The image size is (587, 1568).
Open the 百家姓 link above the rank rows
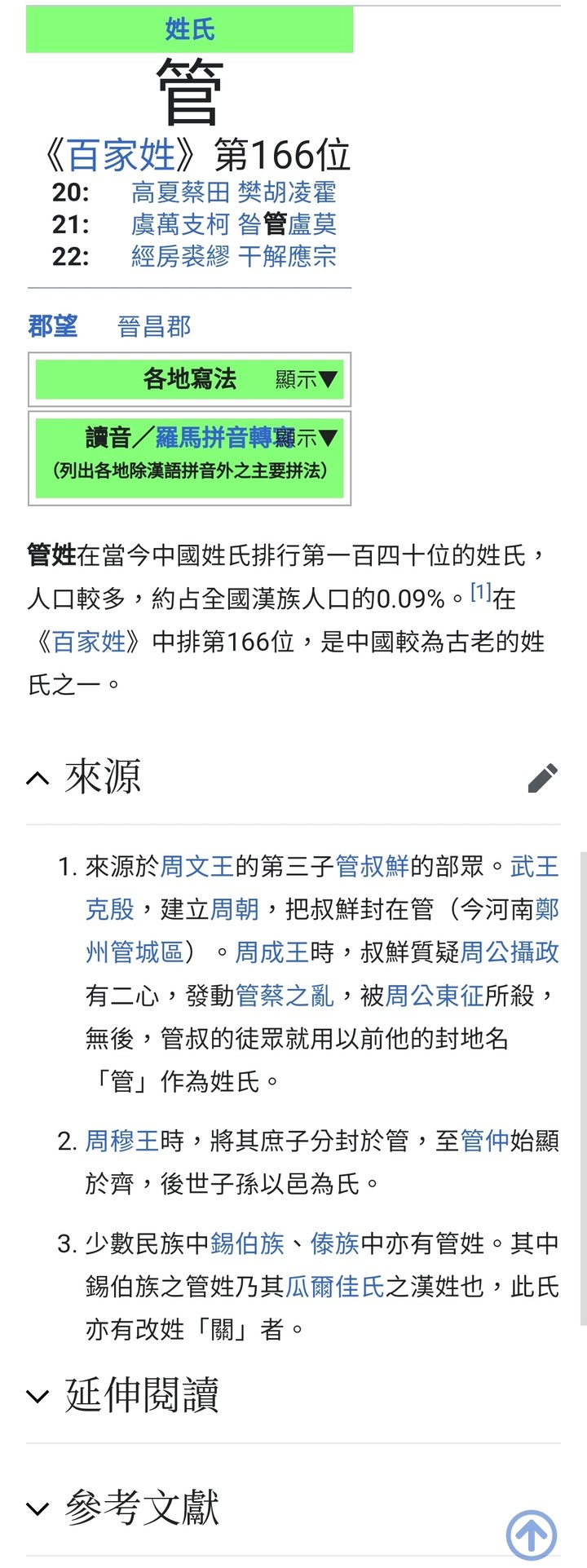pos(121,155)
